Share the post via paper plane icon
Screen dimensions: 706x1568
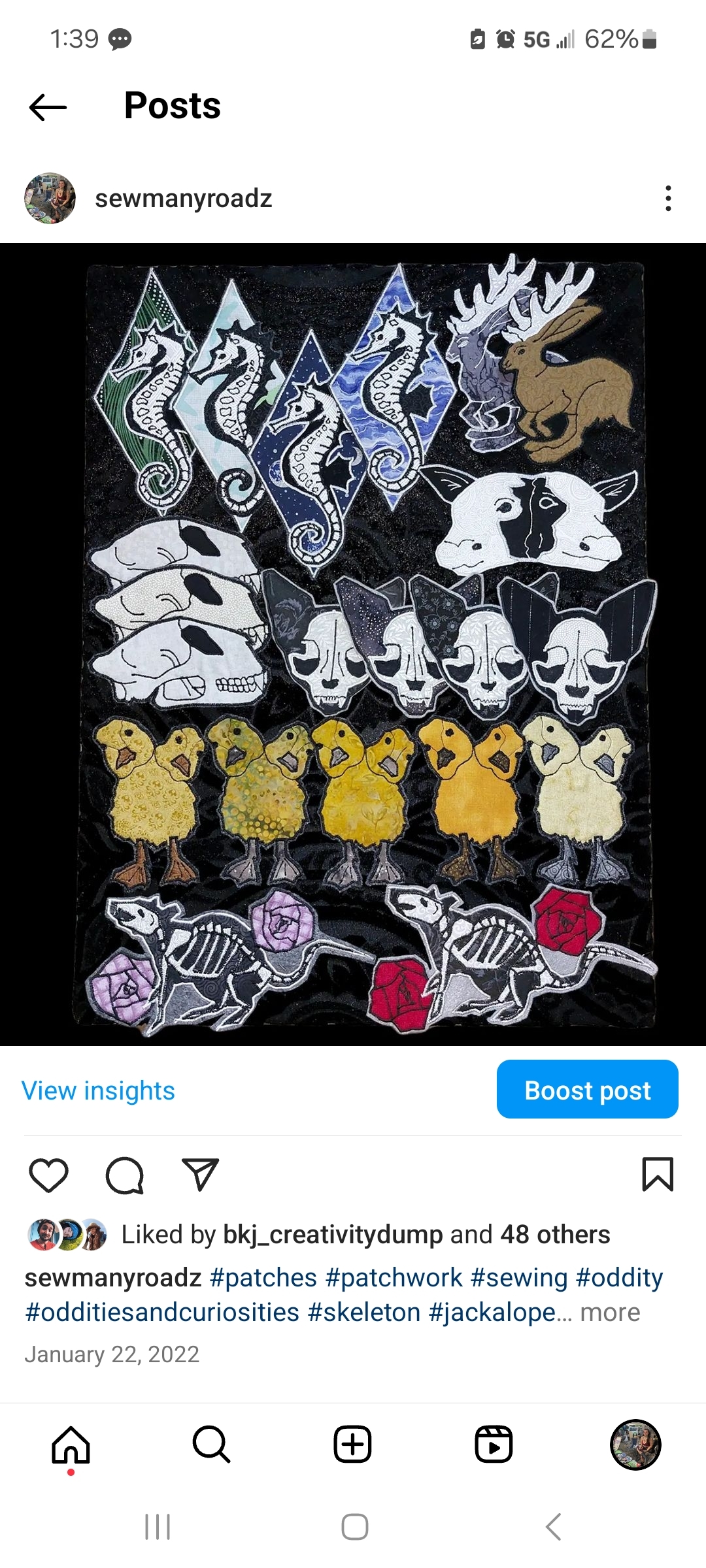(199, 1175)
